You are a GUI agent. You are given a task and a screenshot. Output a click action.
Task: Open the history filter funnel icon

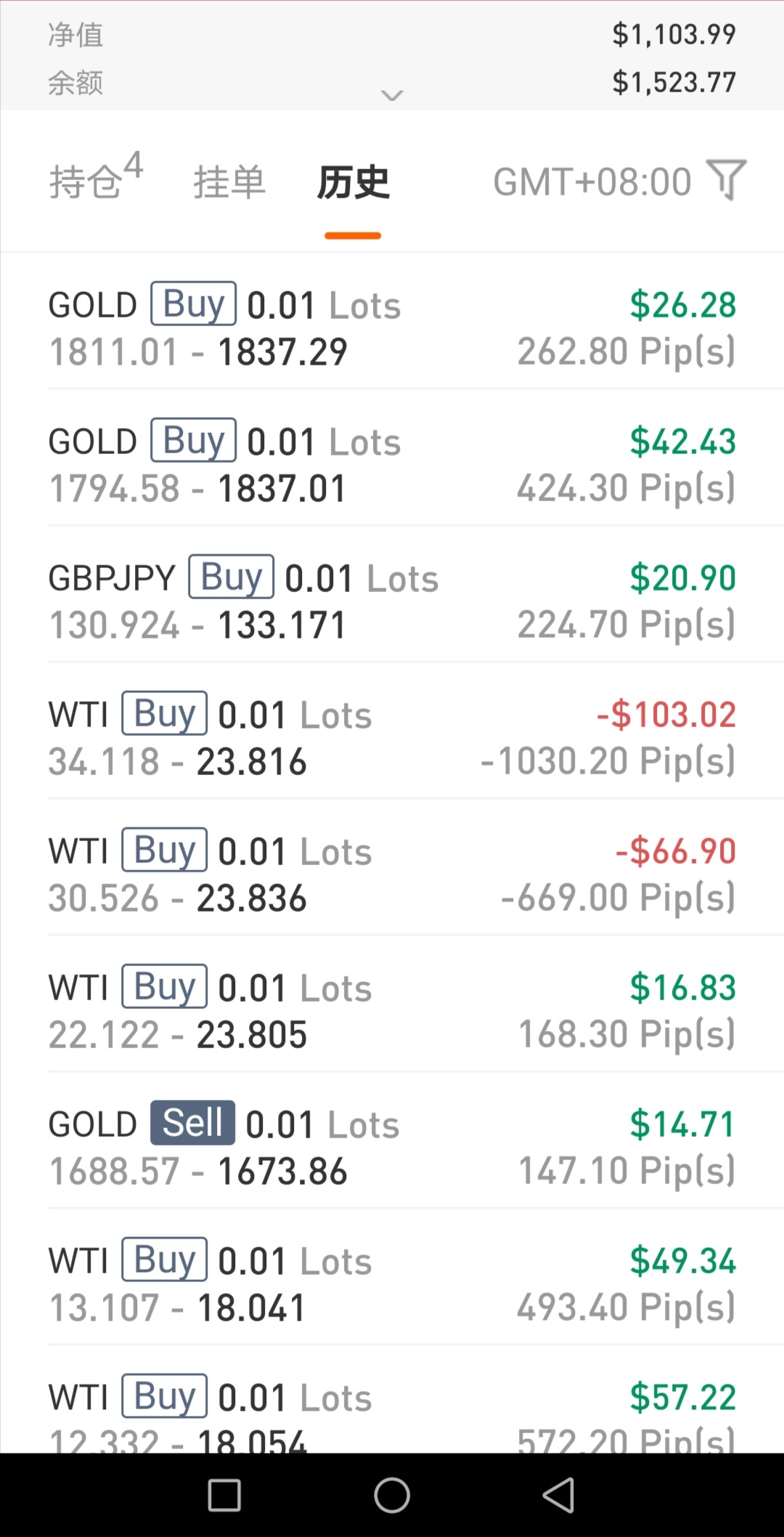tap(727, 180)
